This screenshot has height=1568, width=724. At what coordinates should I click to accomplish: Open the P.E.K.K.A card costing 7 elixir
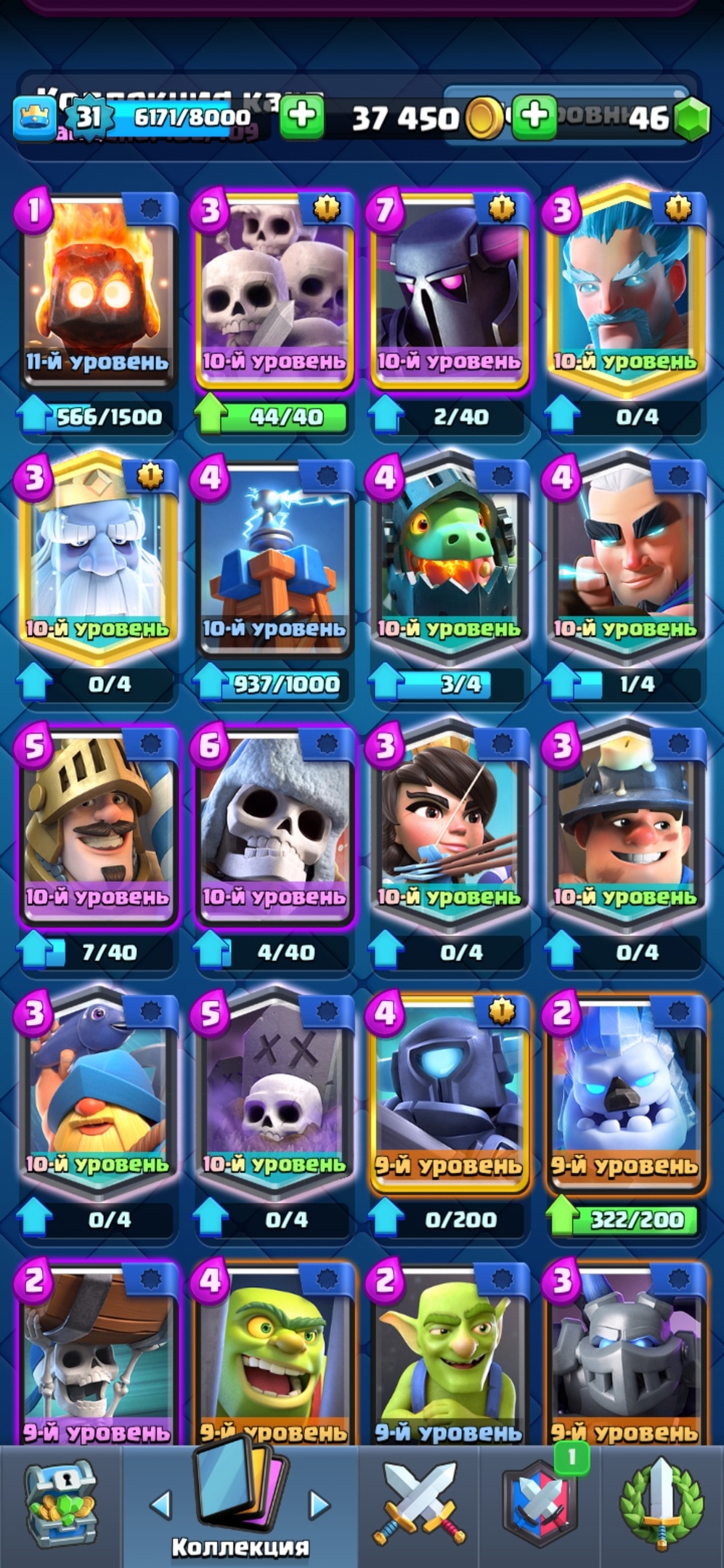pos(450,289)
